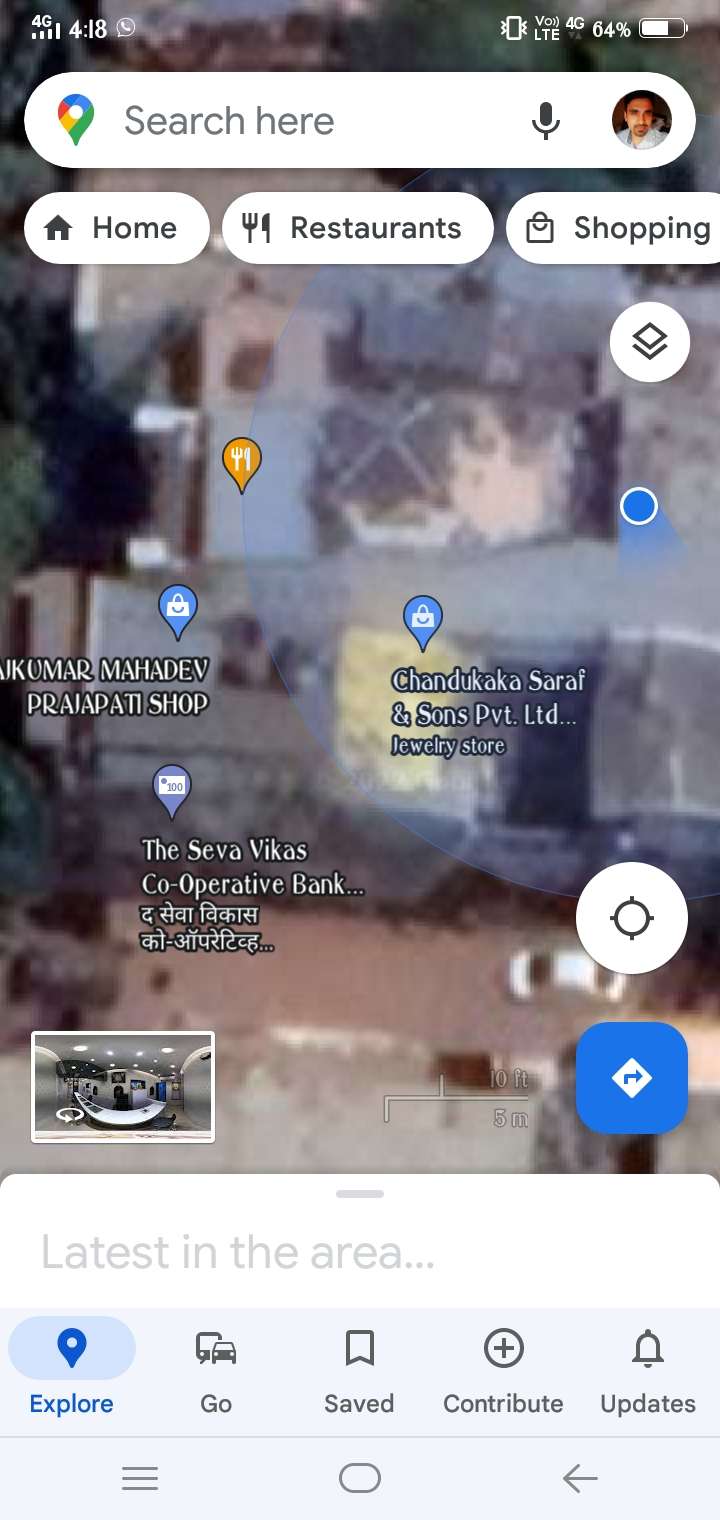The width and height of the screenshot is (720, 1520).
Task: Open the blue directions button
Action: (x=632, y=1078)
